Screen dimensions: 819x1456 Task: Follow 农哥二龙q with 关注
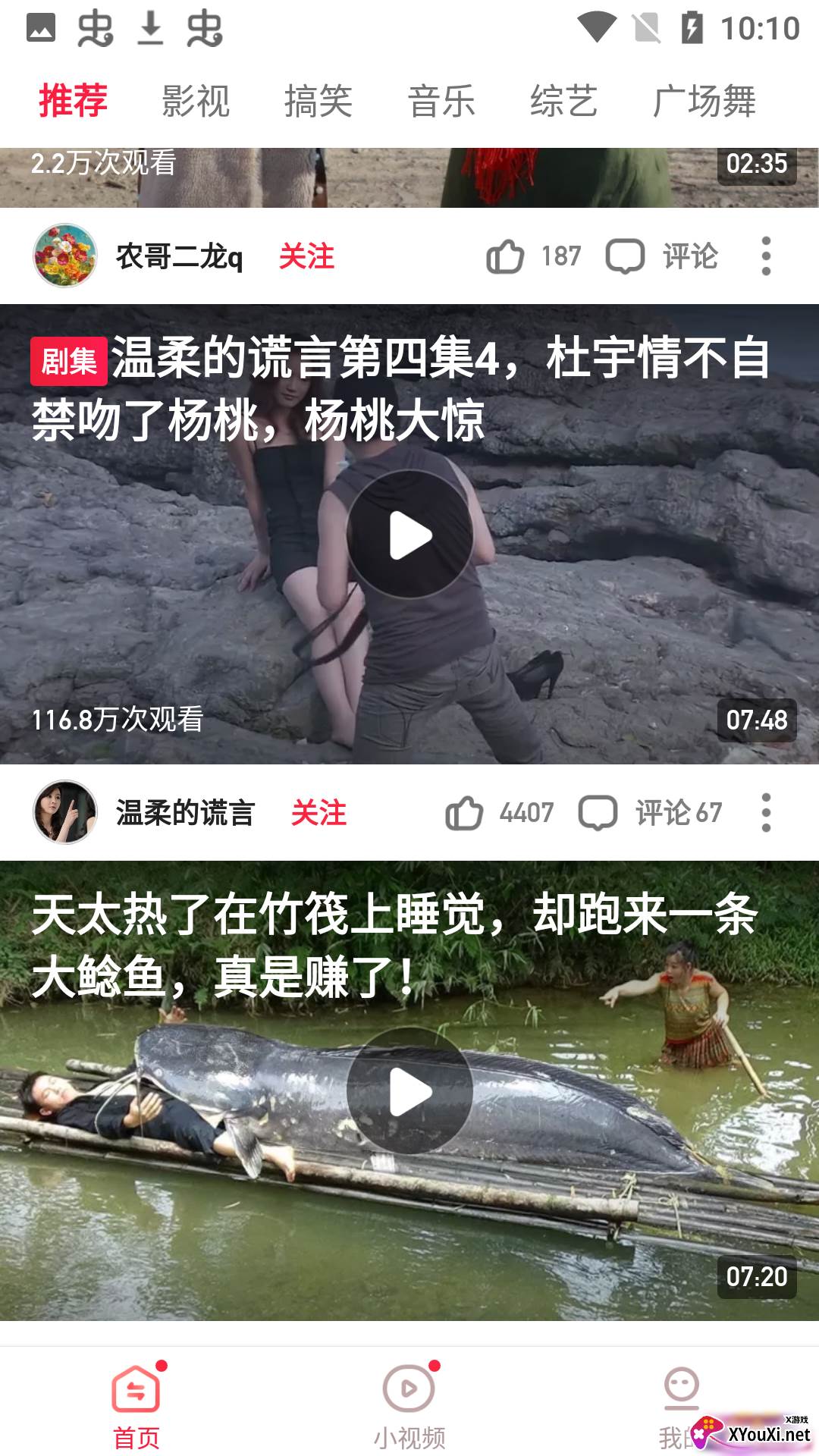point(306,256)
